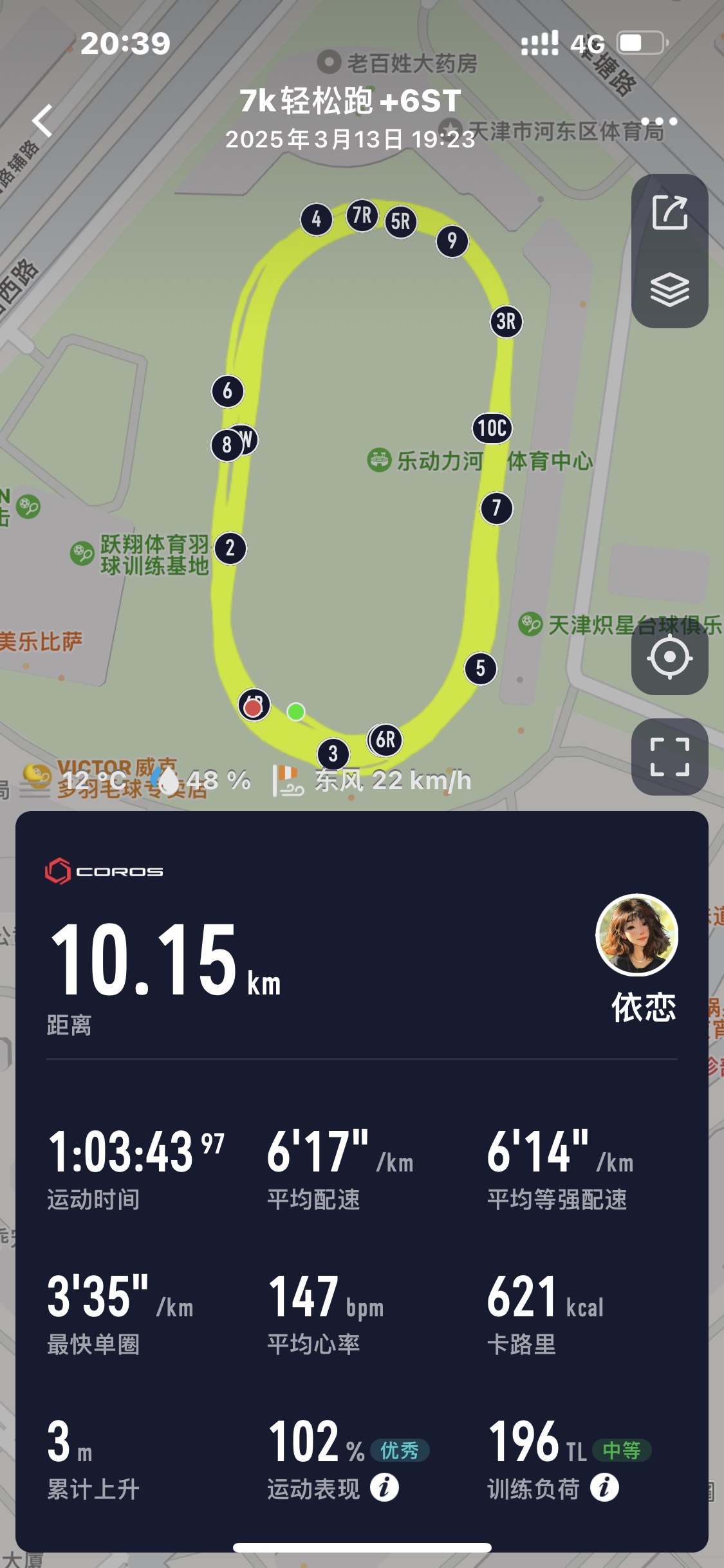Tap the info icon next to 运动表现
Viewport: 724px width, 1568px height.
[x=384, y=1488]
